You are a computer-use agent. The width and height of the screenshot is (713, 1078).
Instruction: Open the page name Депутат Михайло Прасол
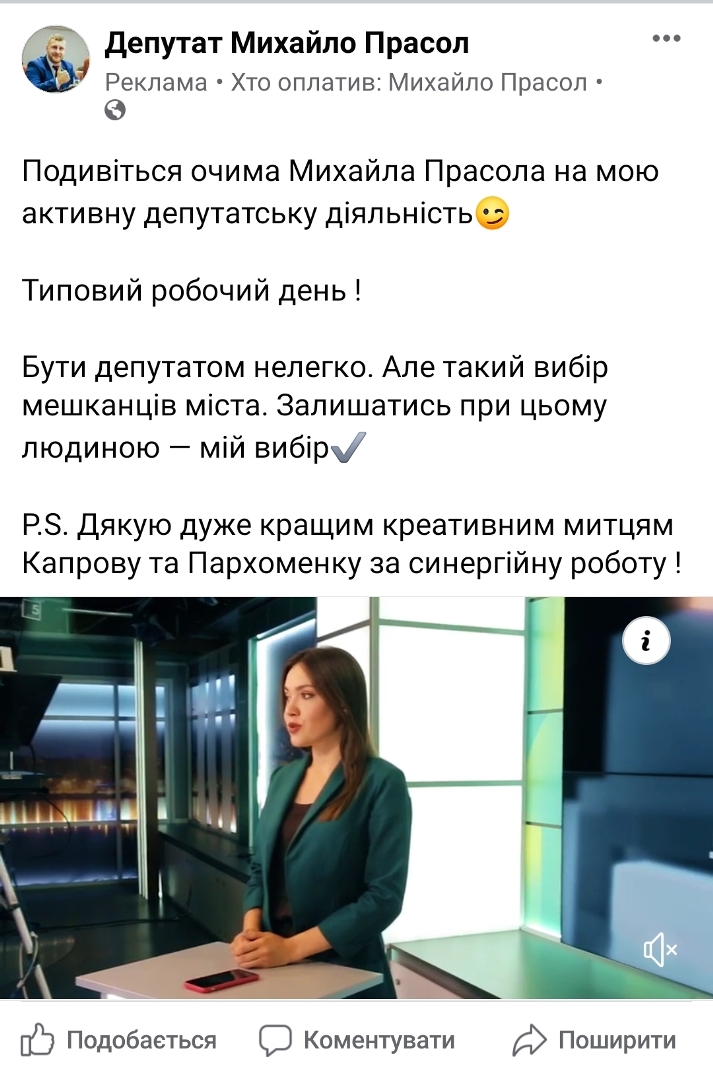click(287, 43)
